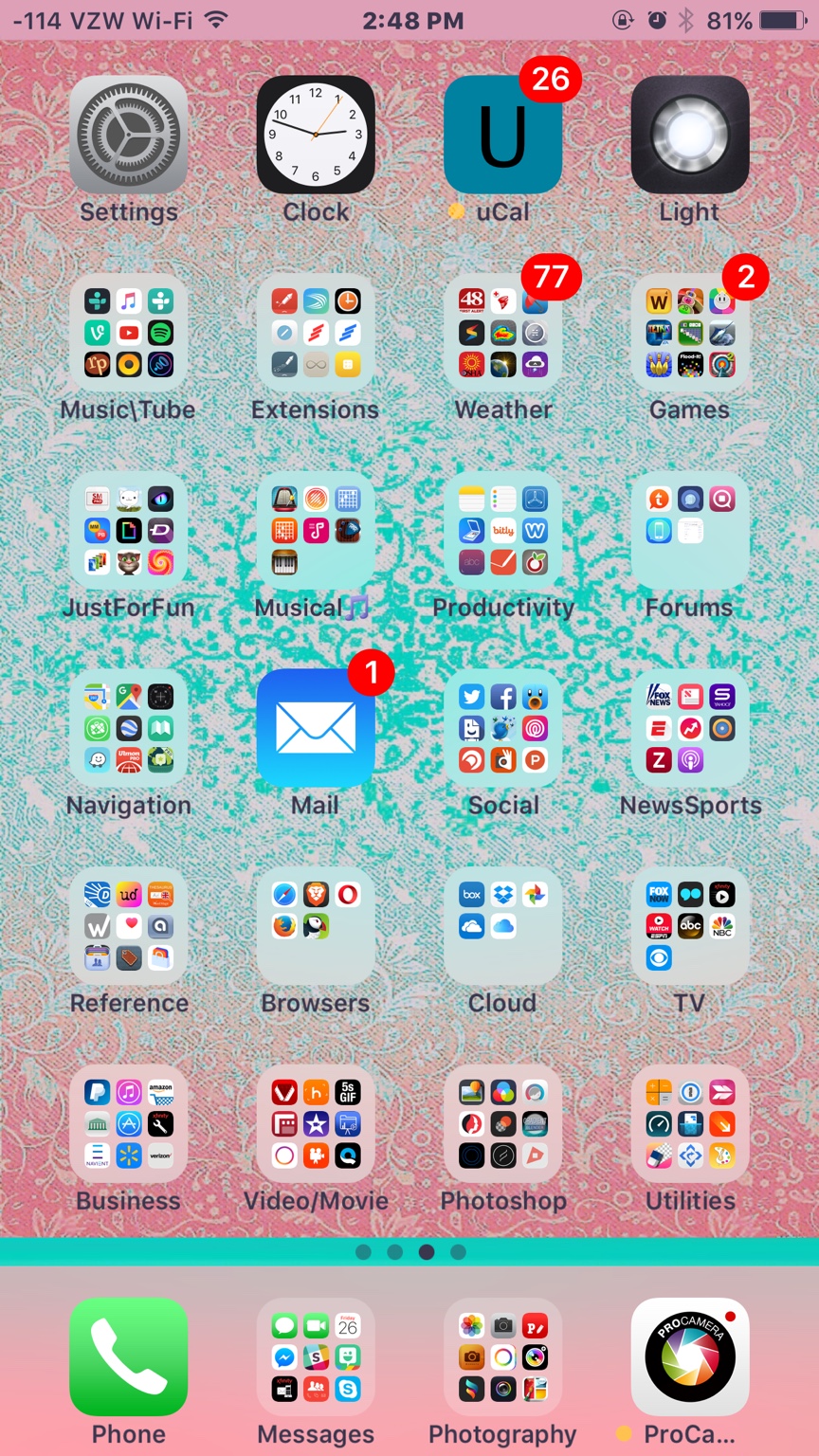The height and width of the screenshot is (1456, 819).
Task: Launch the Phone app from the dock
Action: point(128,1356)
